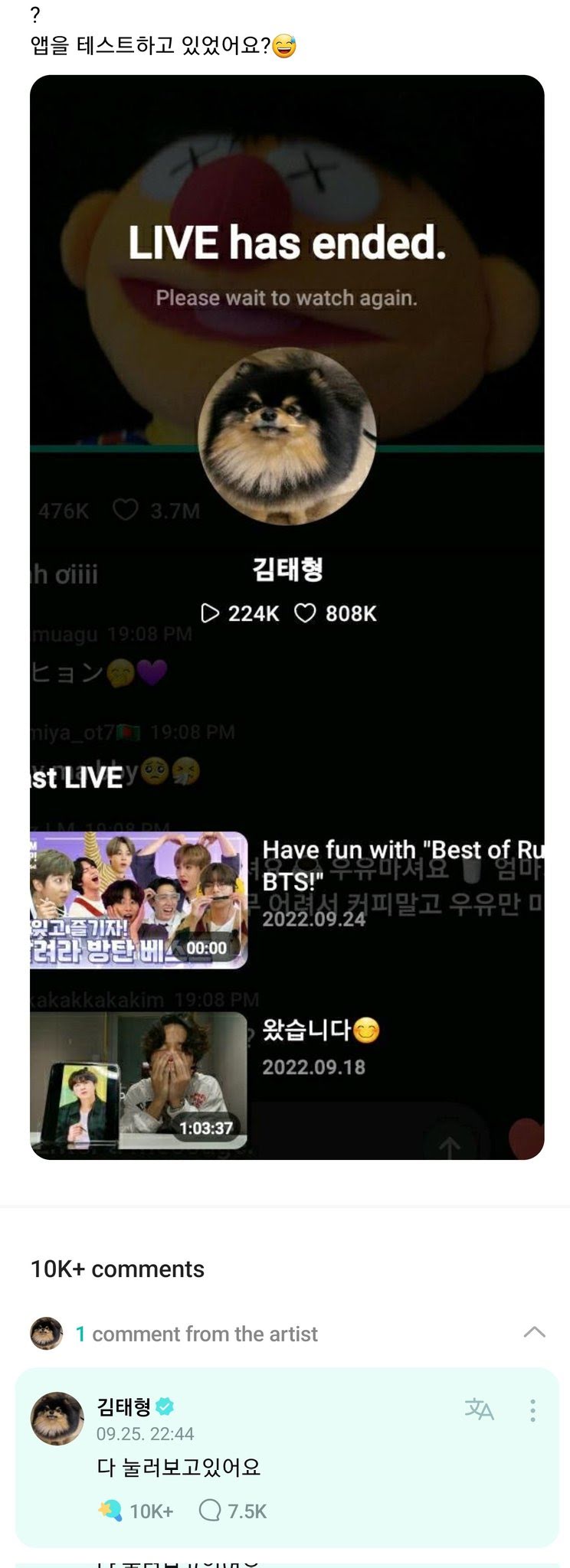Screen dimensions: 570x1568
Task: Open the attached LIVE has ended image
Action: 287,616
